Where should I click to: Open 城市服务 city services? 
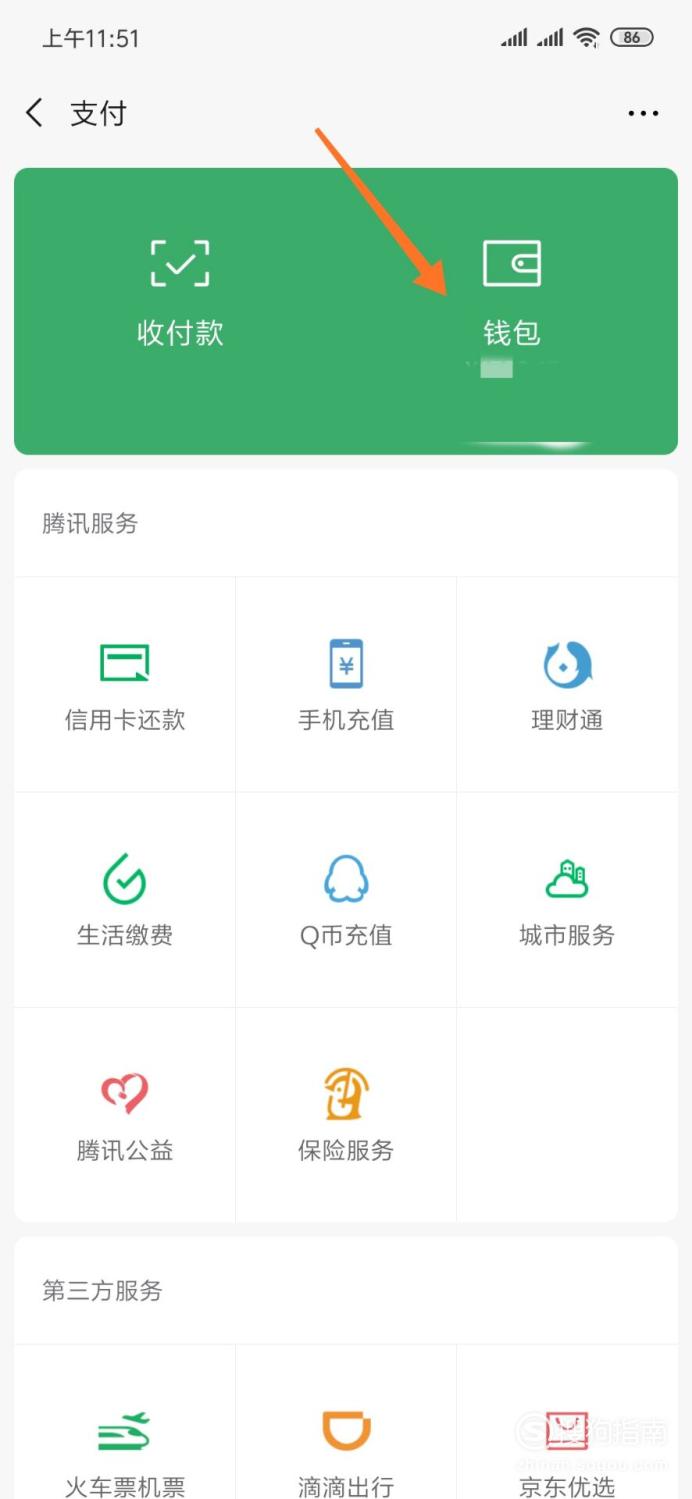(567, 900)
